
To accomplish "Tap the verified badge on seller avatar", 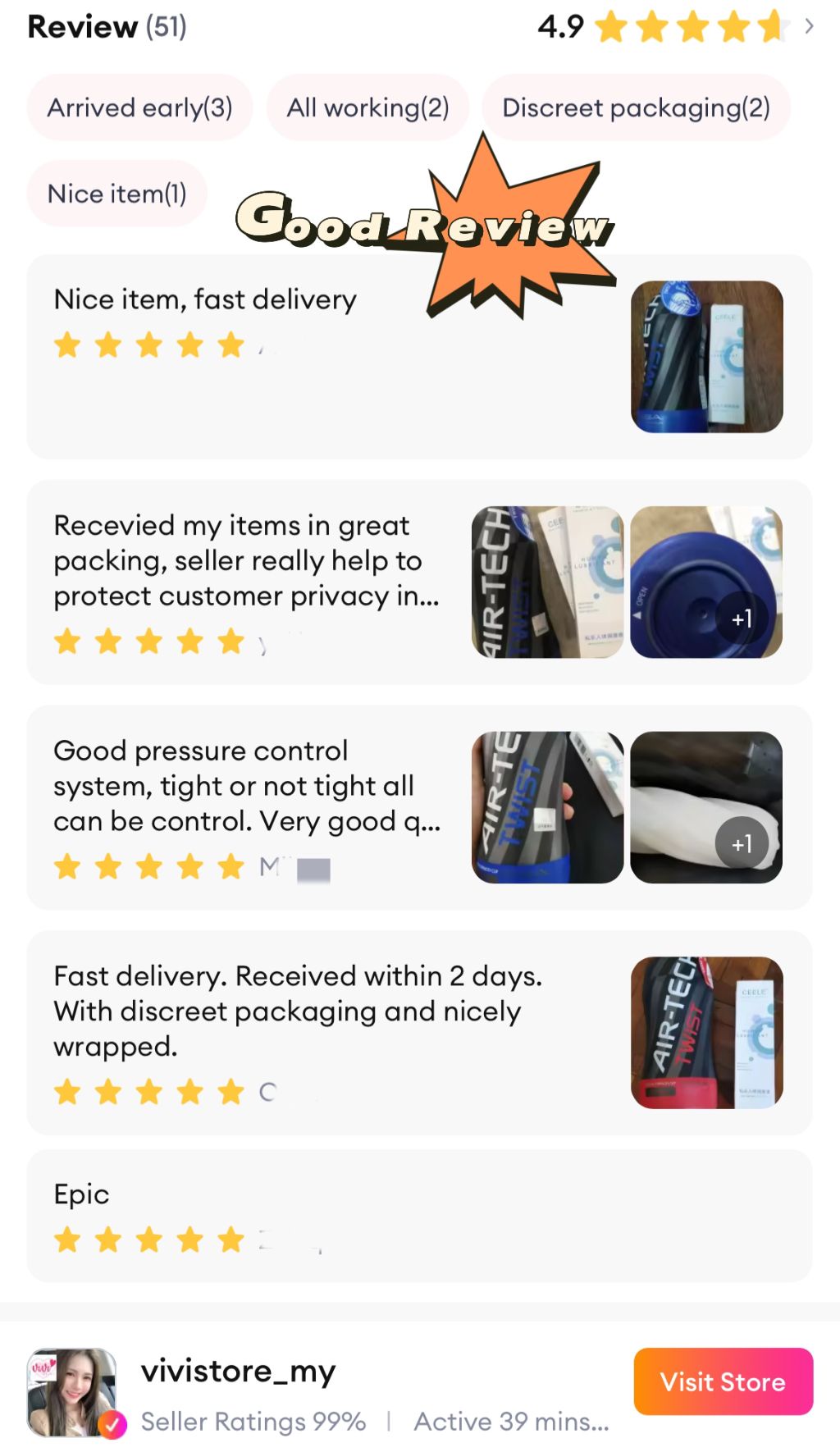I will coord(112,1423).
